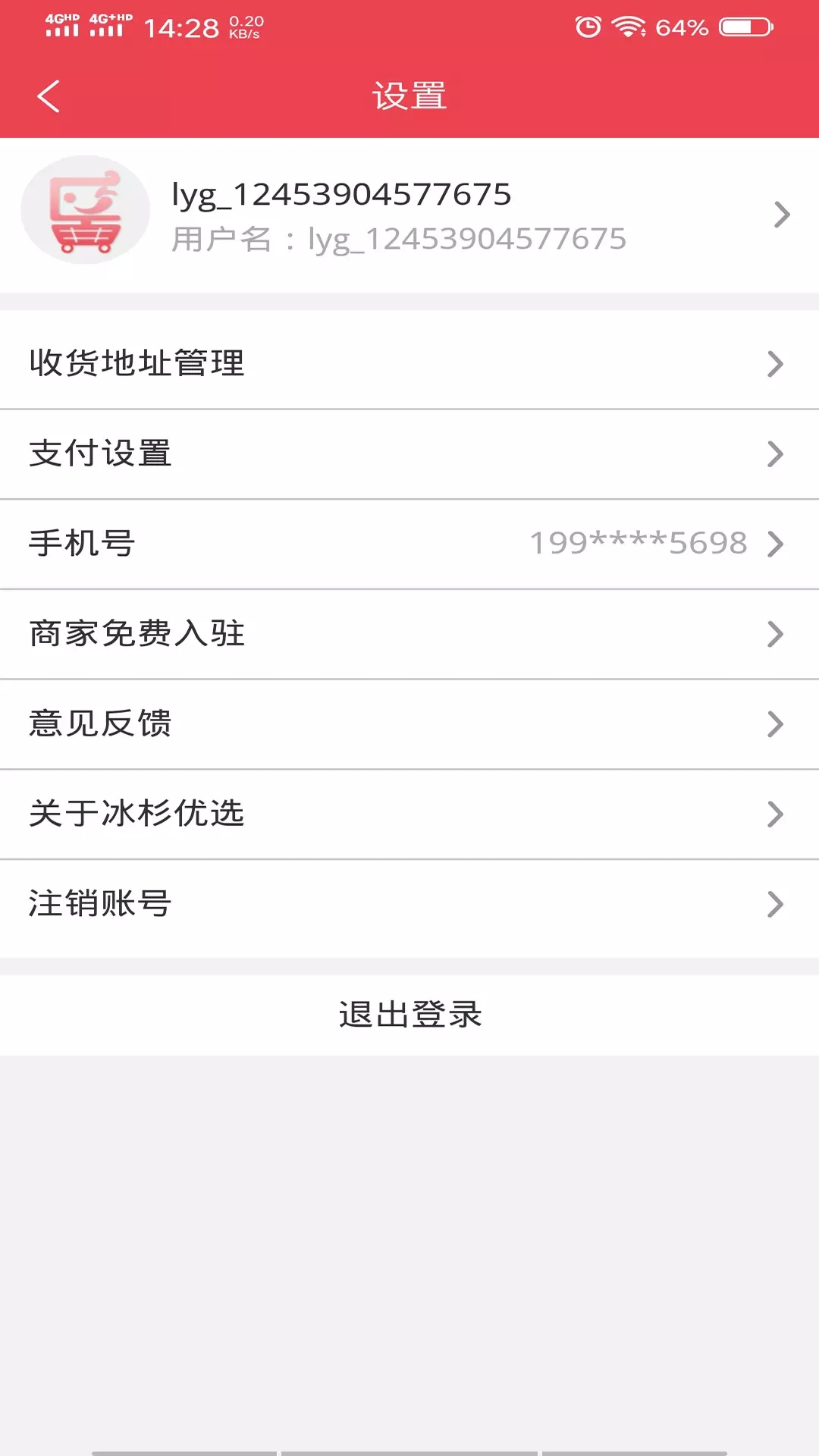Click the Wi-Fi status icon
819x1456 pixels.
626,24
